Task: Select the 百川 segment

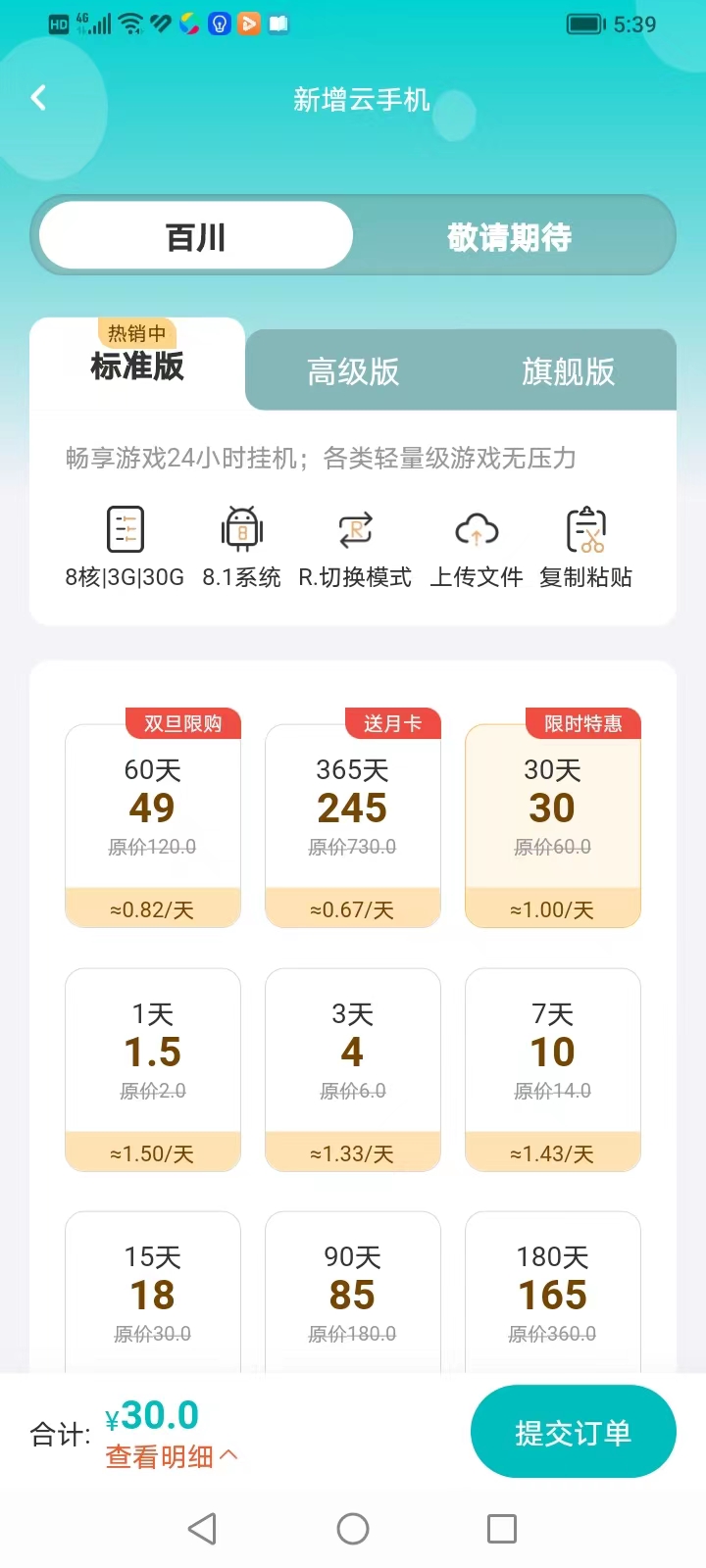Action: (196, 236)
